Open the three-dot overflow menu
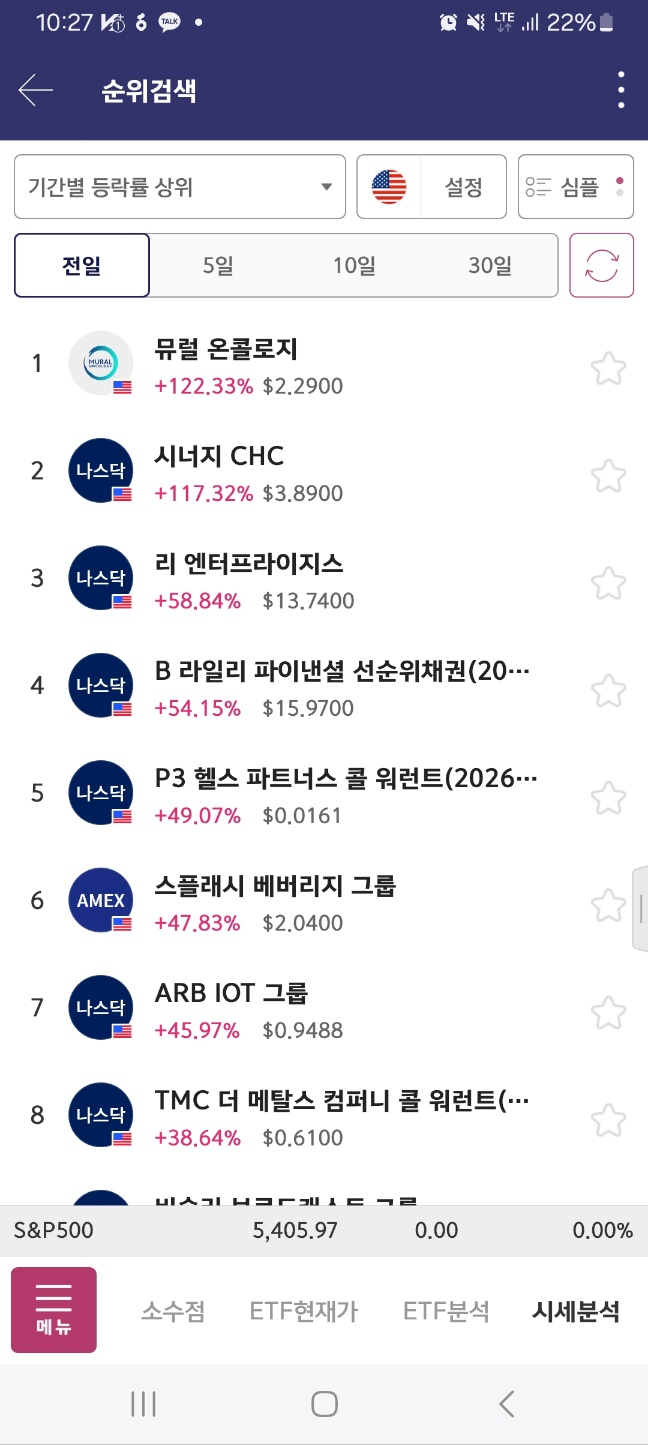Image resolution: width=648 pixels, height=1445 pixels. pos(621,91)
